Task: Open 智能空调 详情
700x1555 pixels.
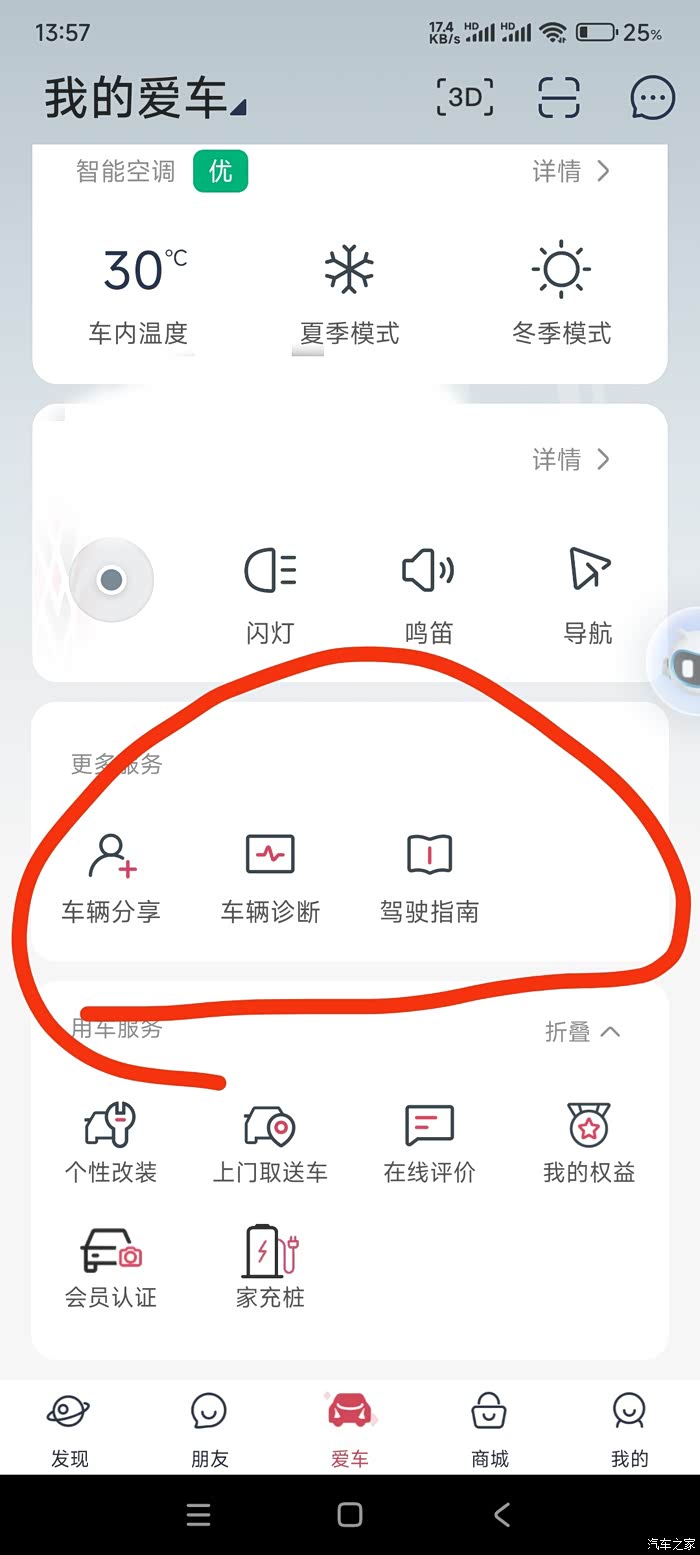Action: tap(571, 172)
